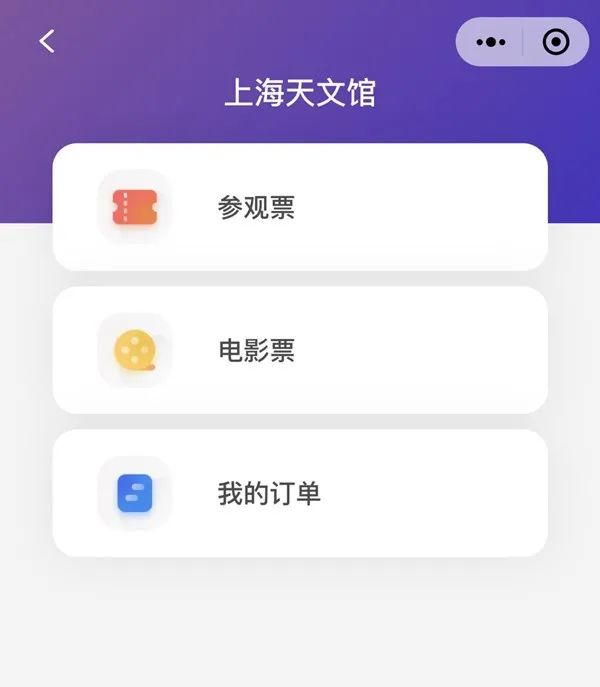600x687 pixels.
Task: Go back using the top-left arrow
Action: (x=46, y=41)
